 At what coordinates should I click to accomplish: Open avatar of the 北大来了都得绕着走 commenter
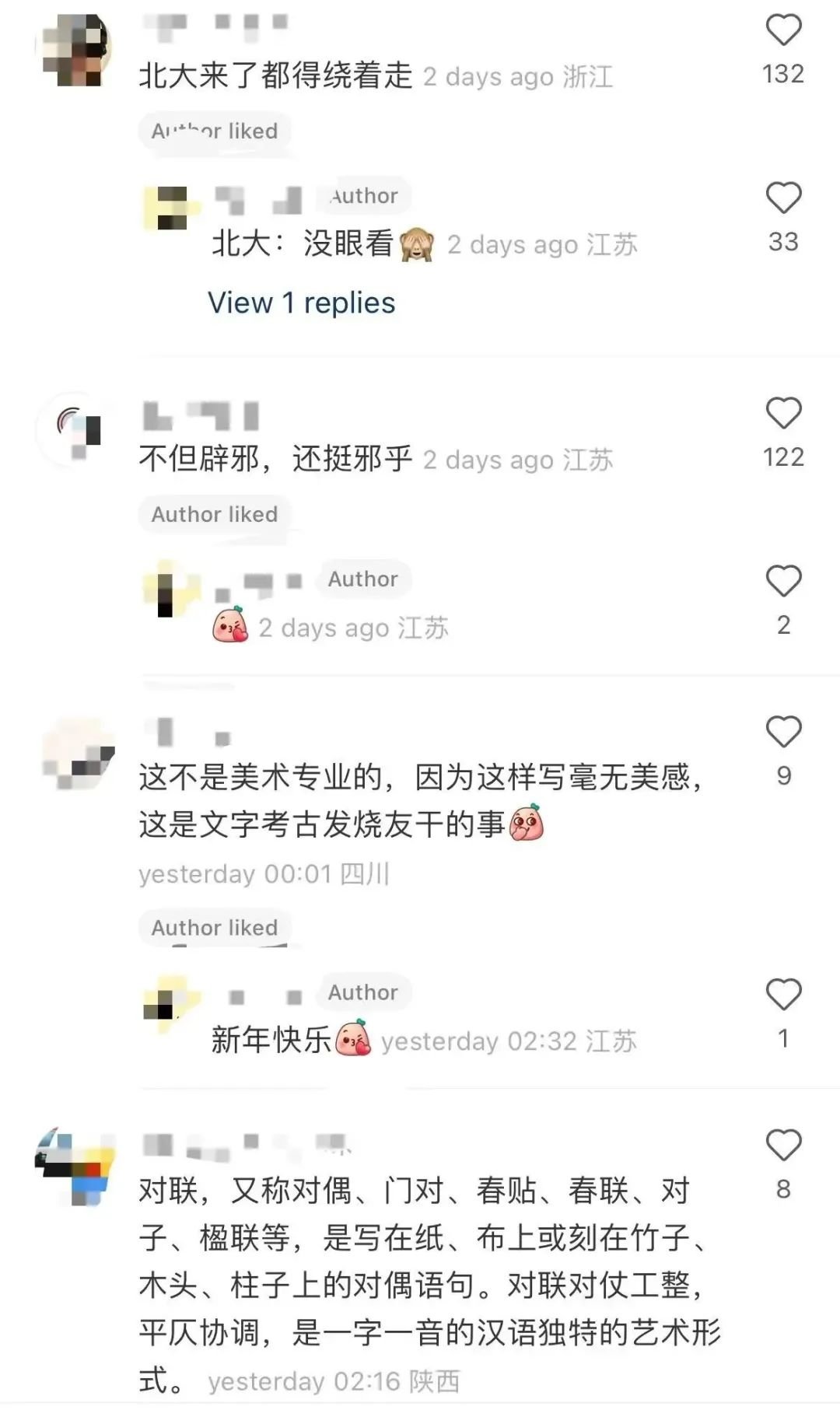[75, 50]
